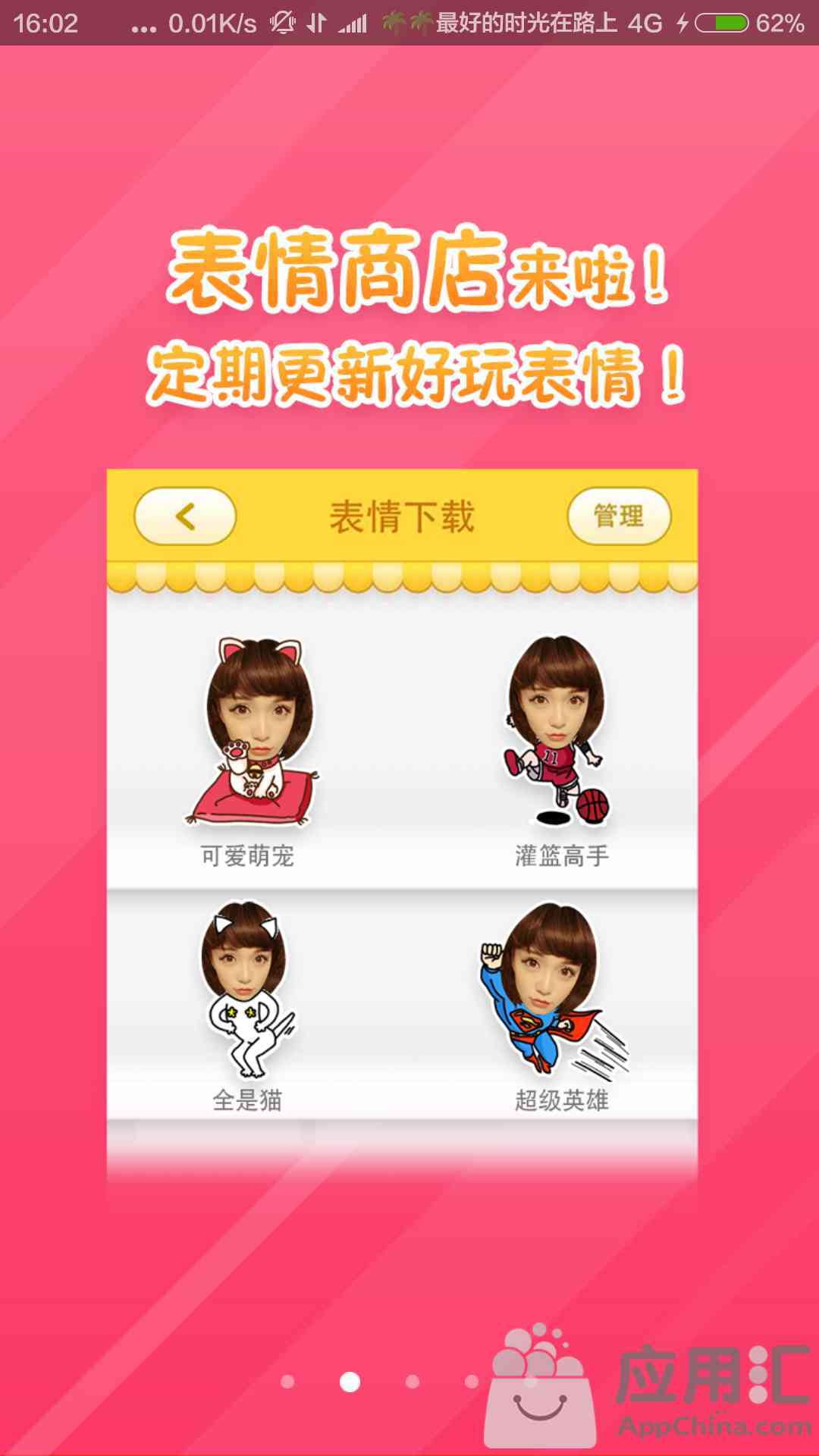Jump to the first page indicator dot
The width and height of the screenshot is (819, 1456).
[287, 1382]
